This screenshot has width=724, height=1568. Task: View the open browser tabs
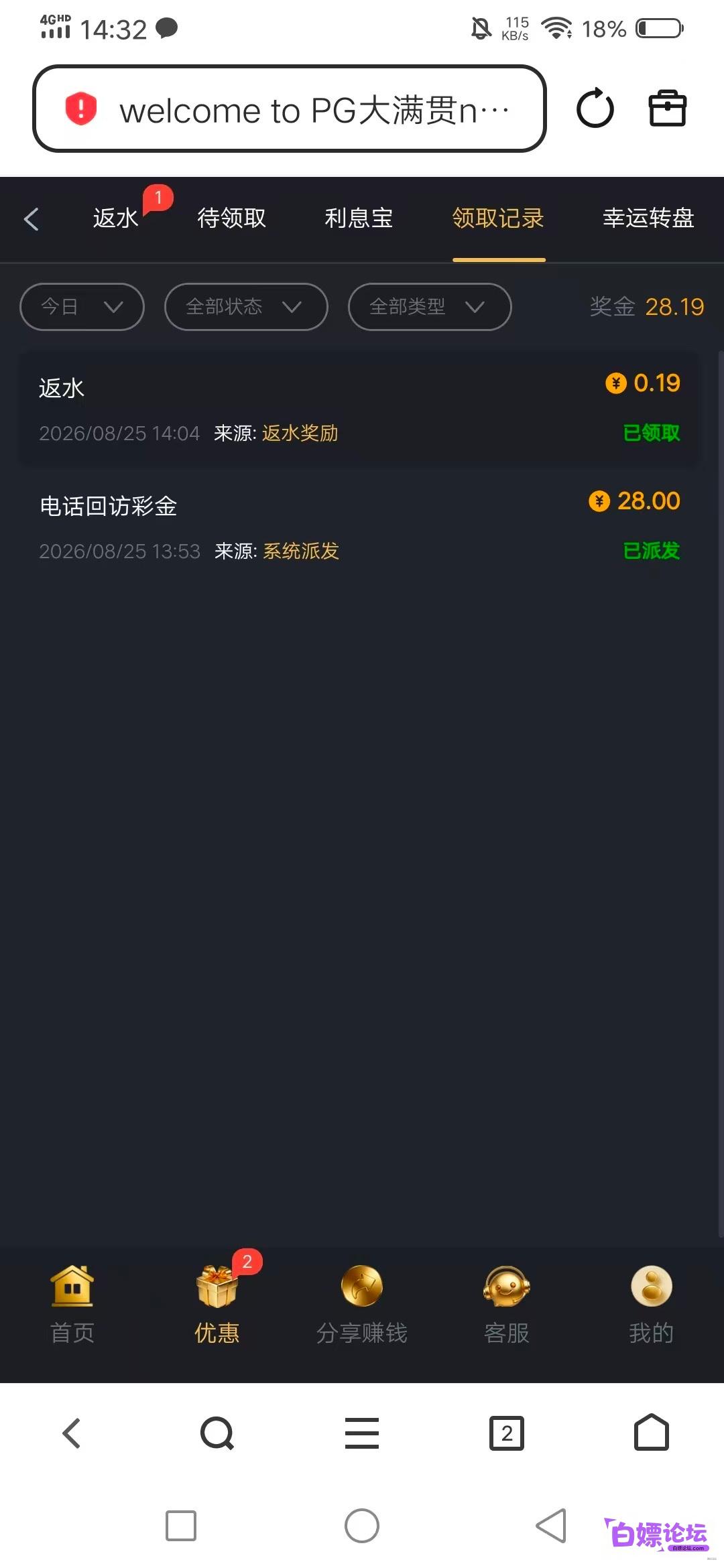[x=507, y=1433]
